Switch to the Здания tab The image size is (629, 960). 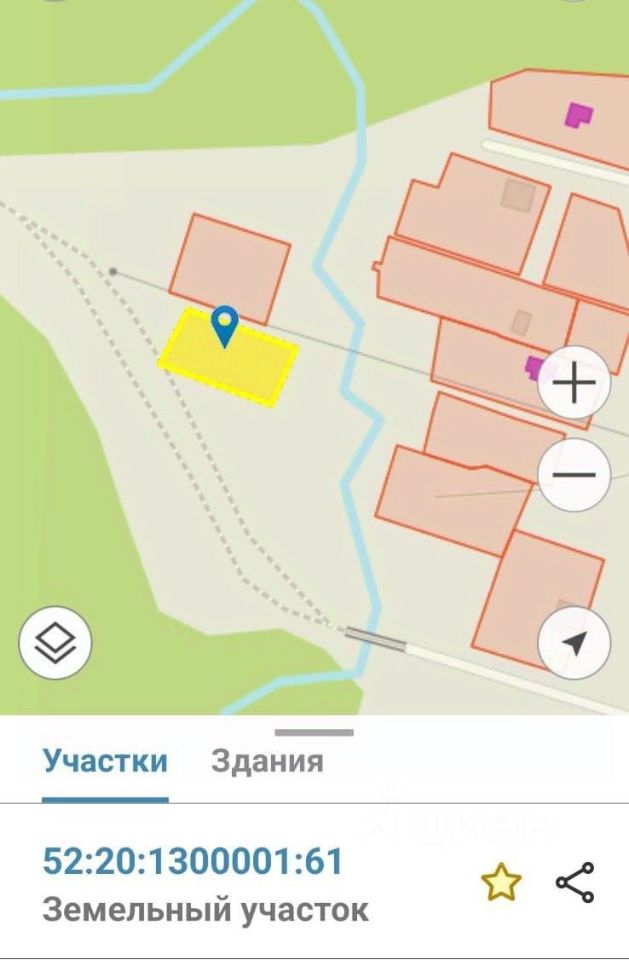(x=267, y=761)
